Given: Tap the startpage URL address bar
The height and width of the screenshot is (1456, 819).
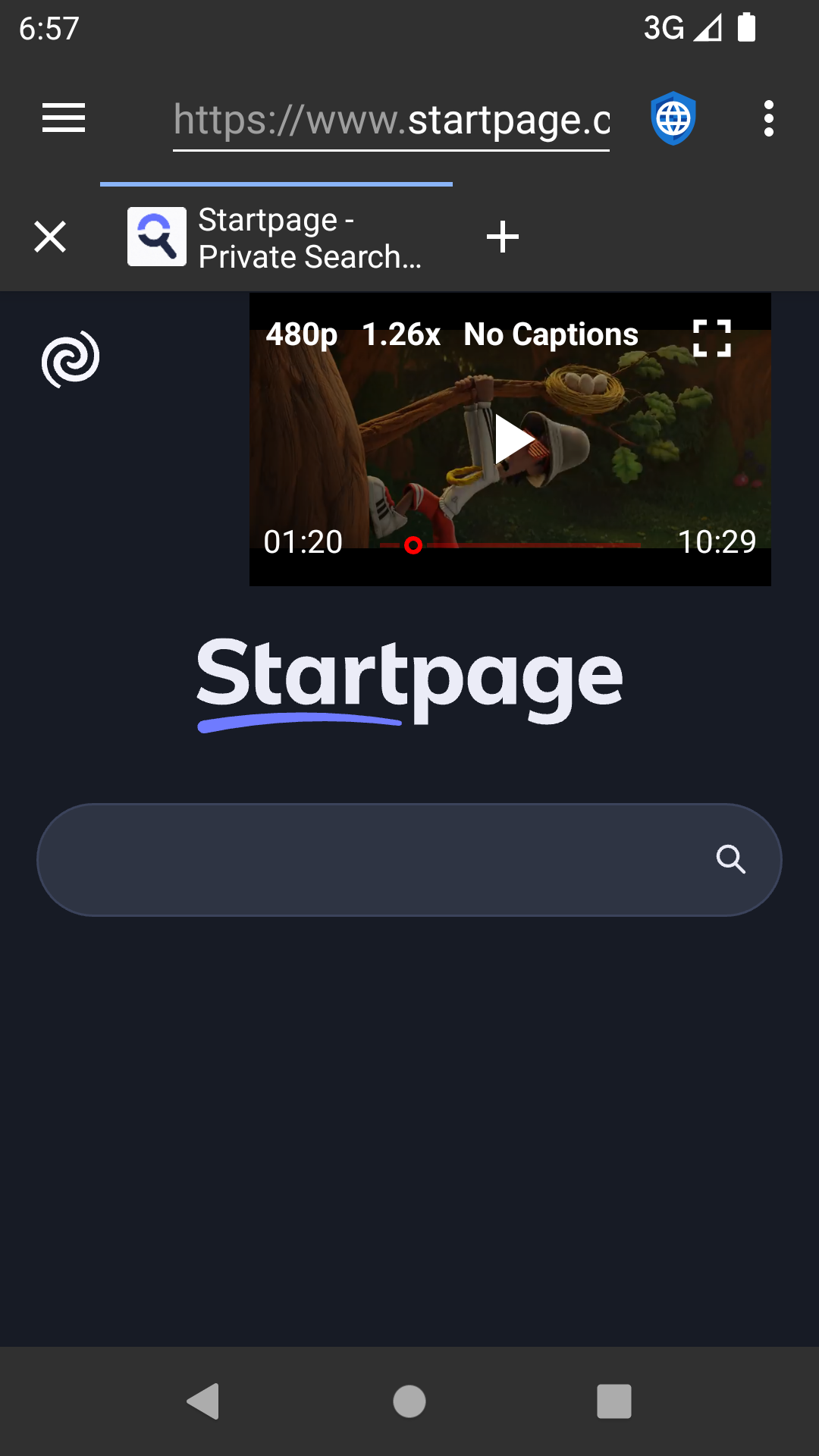Looking at the screenshot, I should [391, 120].
